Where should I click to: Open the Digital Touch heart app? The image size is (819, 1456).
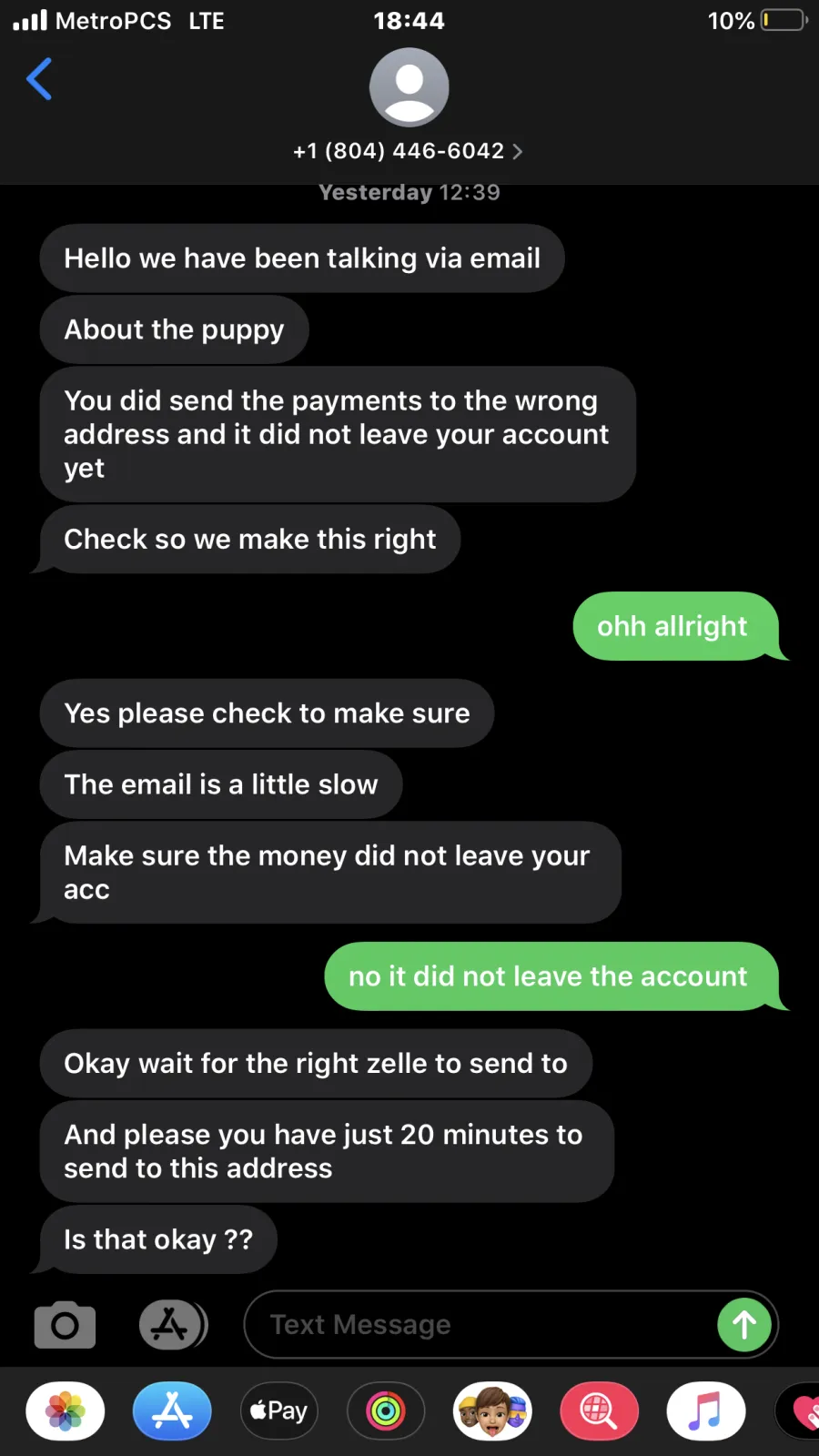(798, 1411)
